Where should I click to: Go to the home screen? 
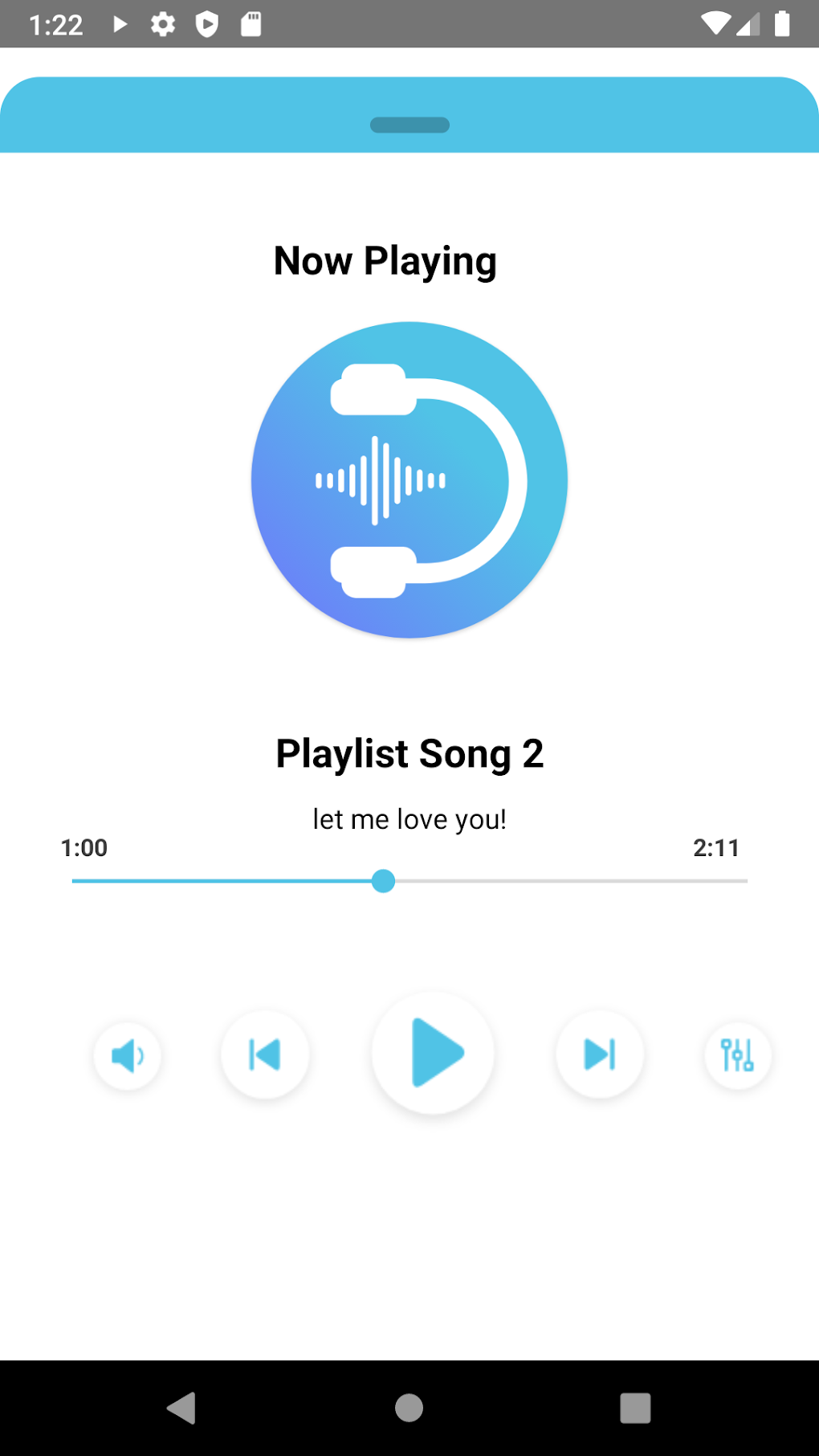click(x=409, y=1408)
